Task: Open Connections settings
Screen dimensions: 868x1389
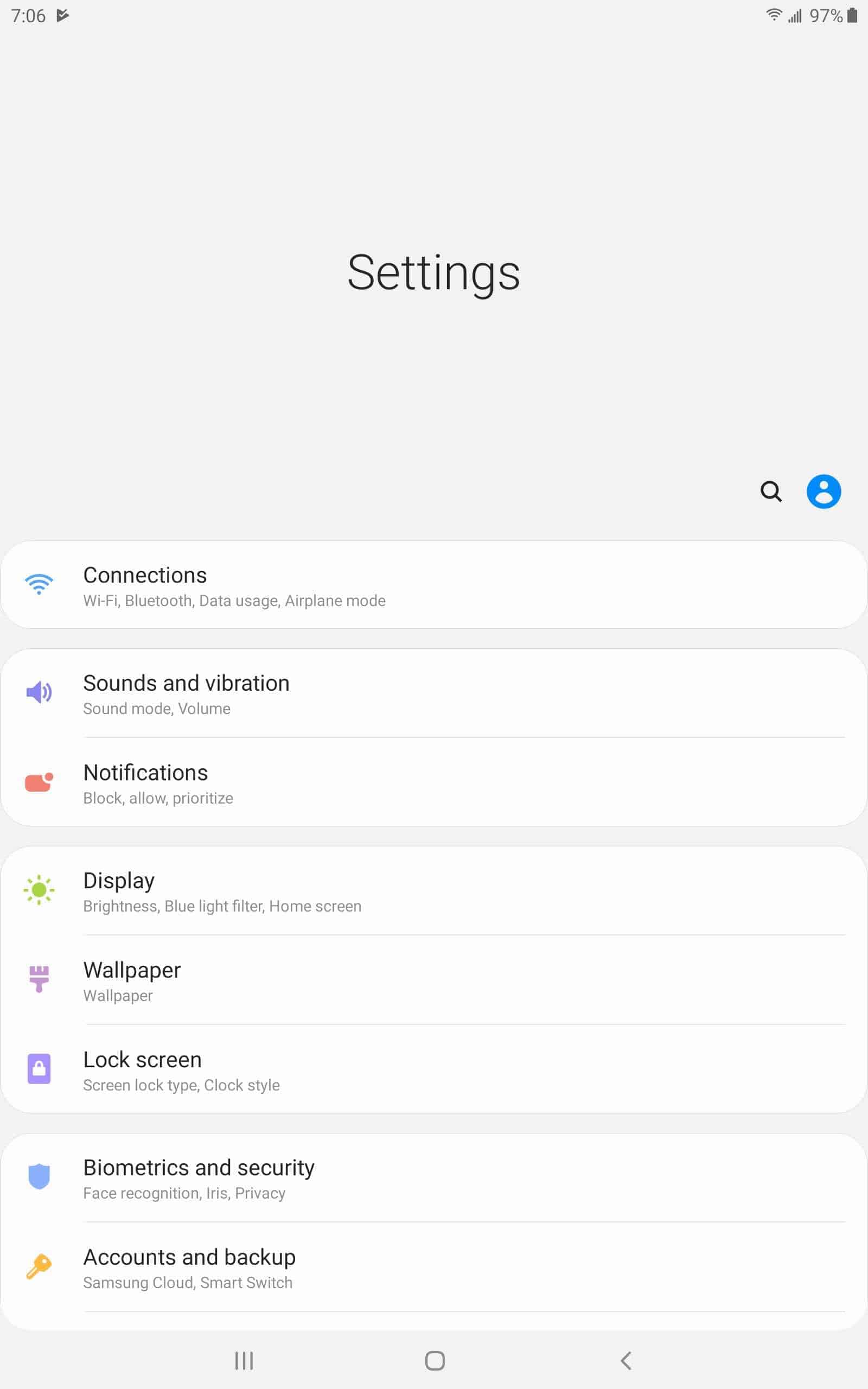Action: (x=434, y=584)
